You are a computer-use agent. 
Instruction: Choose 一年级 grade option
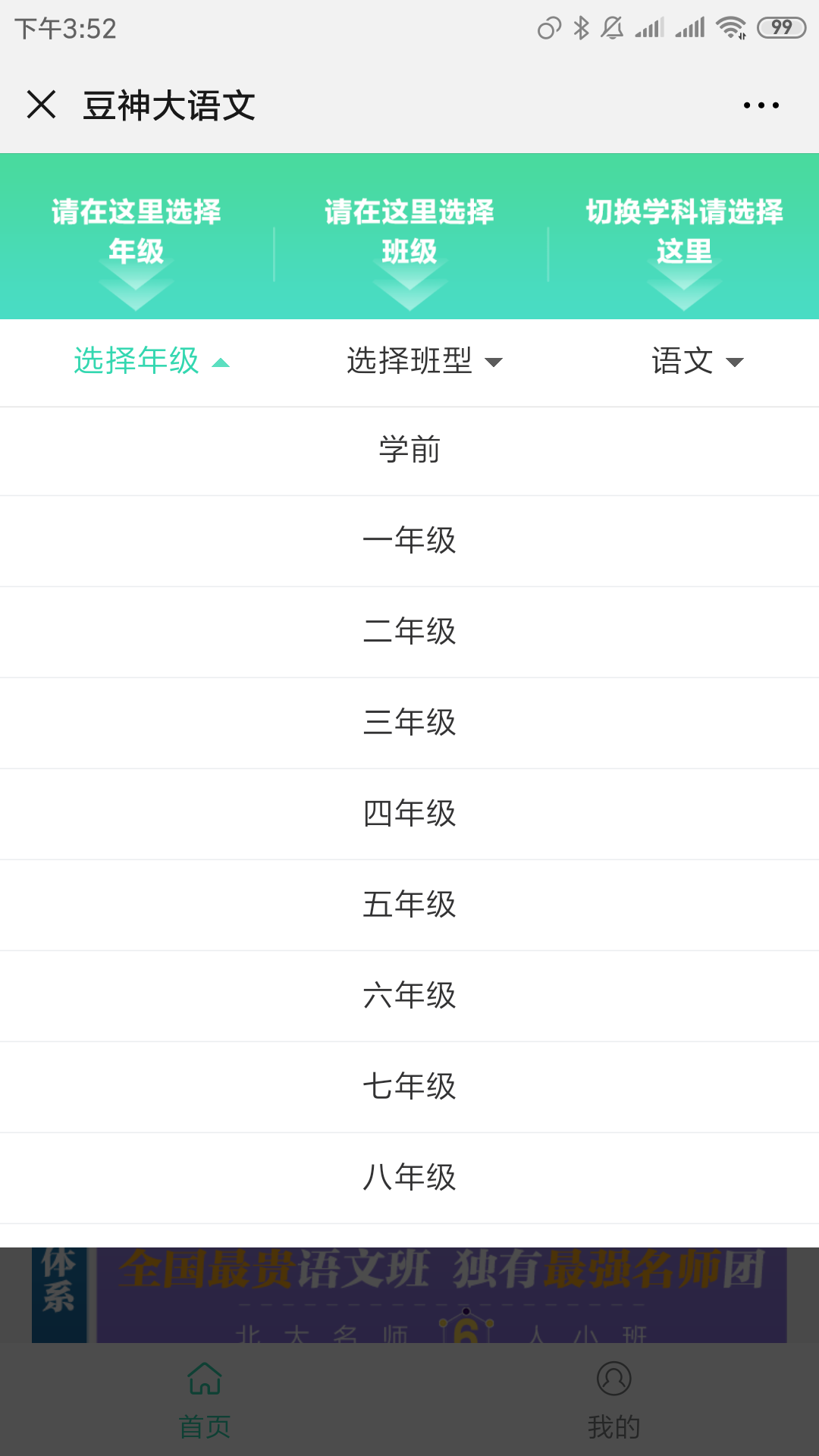(x=409, y=541)
